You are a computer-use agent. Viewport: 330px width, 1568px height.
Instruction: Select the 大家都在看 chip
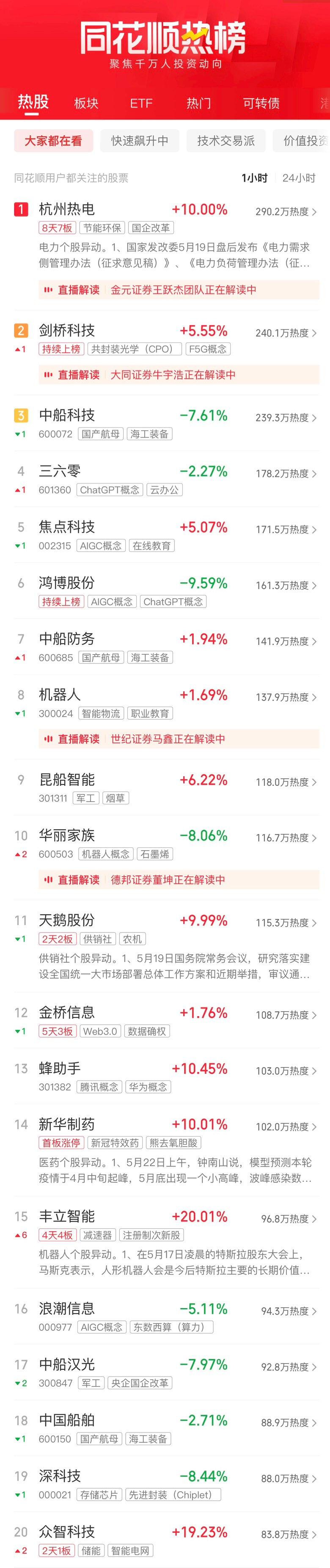53,141
